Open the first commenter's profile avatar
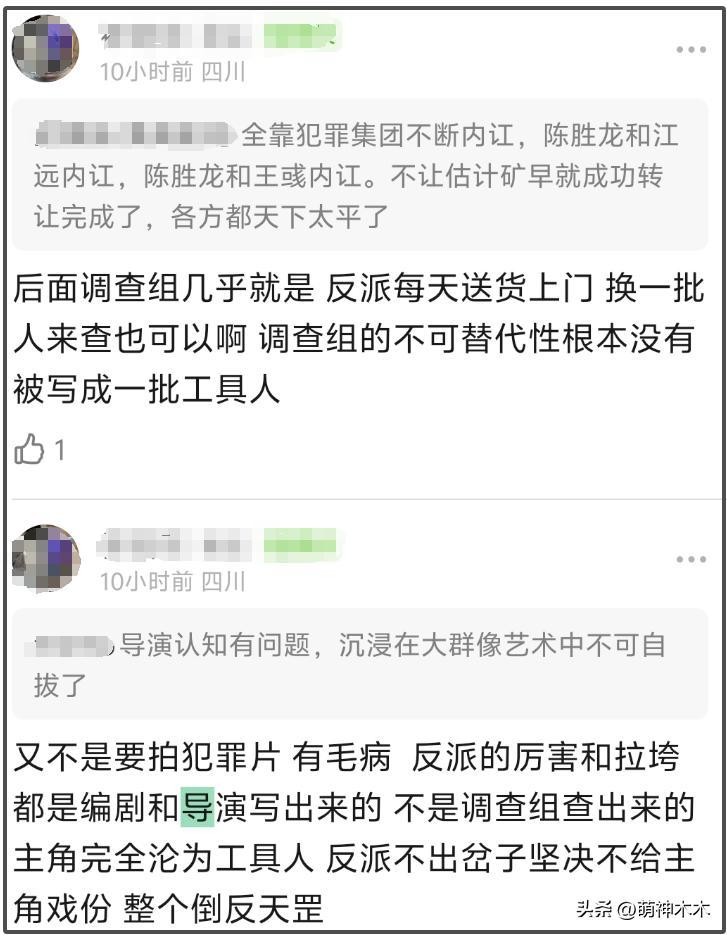727x935 pixels. click(x=46, y=48)
